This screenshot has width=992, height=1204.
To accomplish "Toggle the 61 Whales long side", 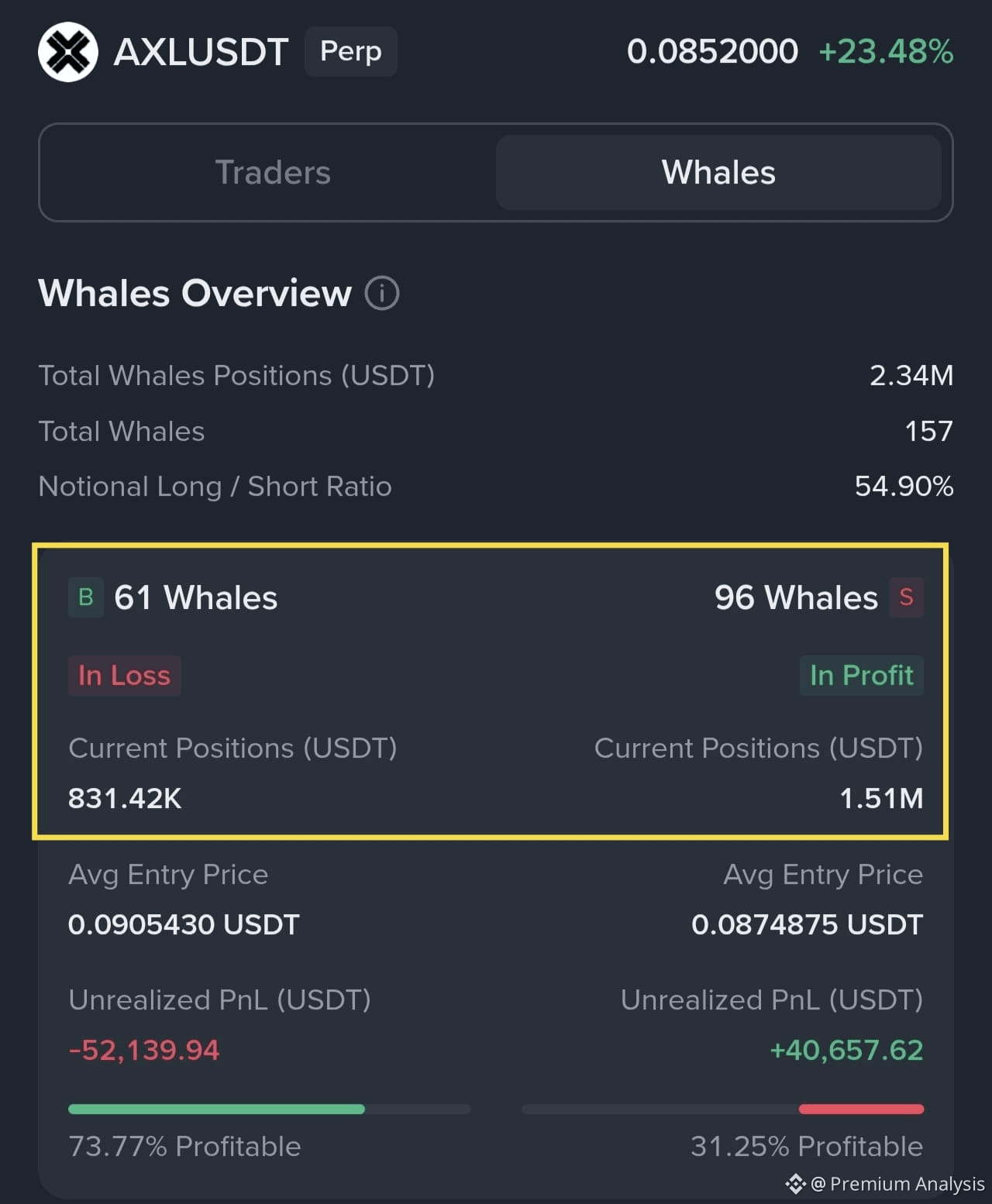I will [x=195, y=597].
